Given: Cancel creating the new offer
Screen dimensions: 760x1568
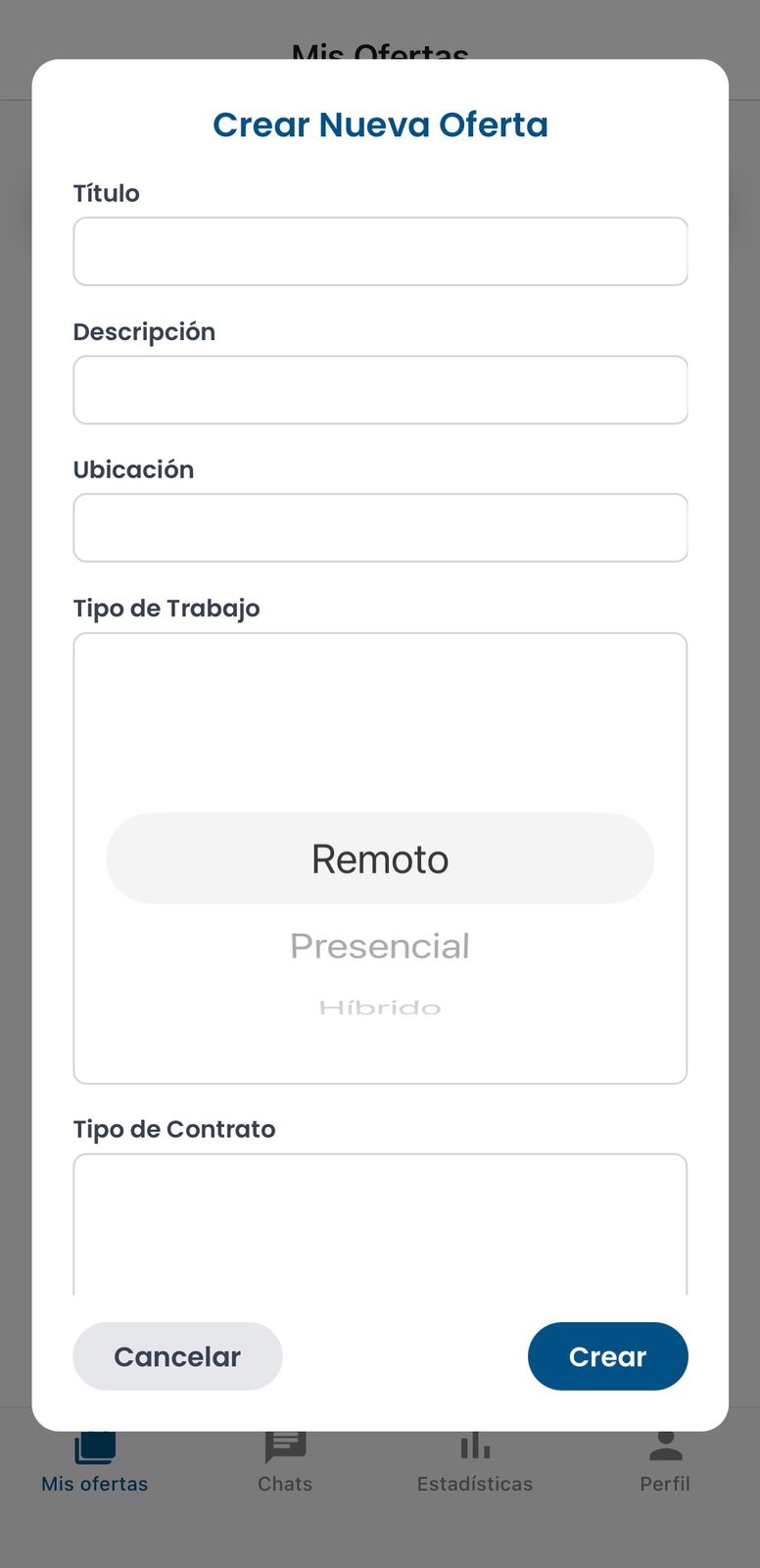Looking at the screenshot, I should [x=177, y=1356].
